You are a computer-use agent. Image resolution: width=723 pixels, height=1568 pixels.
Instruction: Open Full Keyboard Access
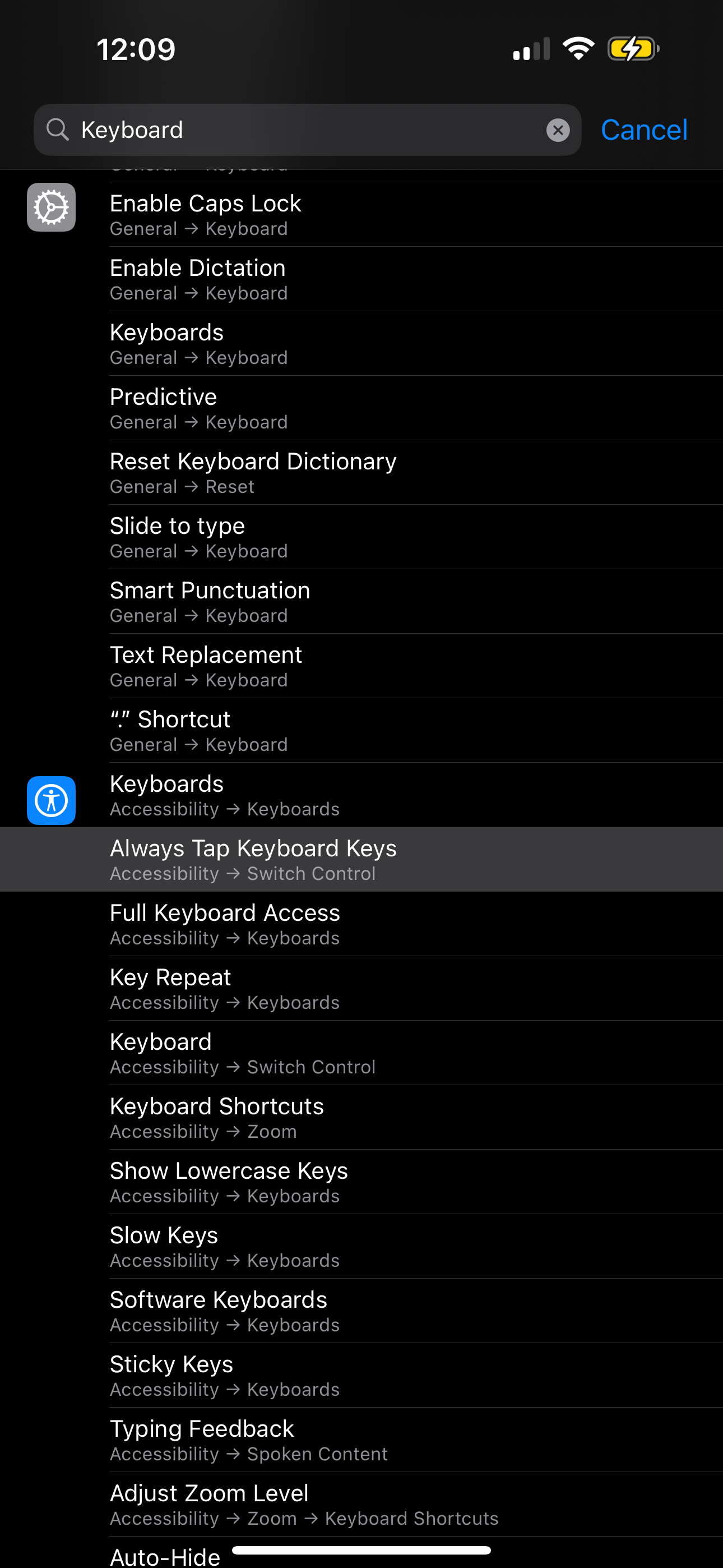coord(361,924)
